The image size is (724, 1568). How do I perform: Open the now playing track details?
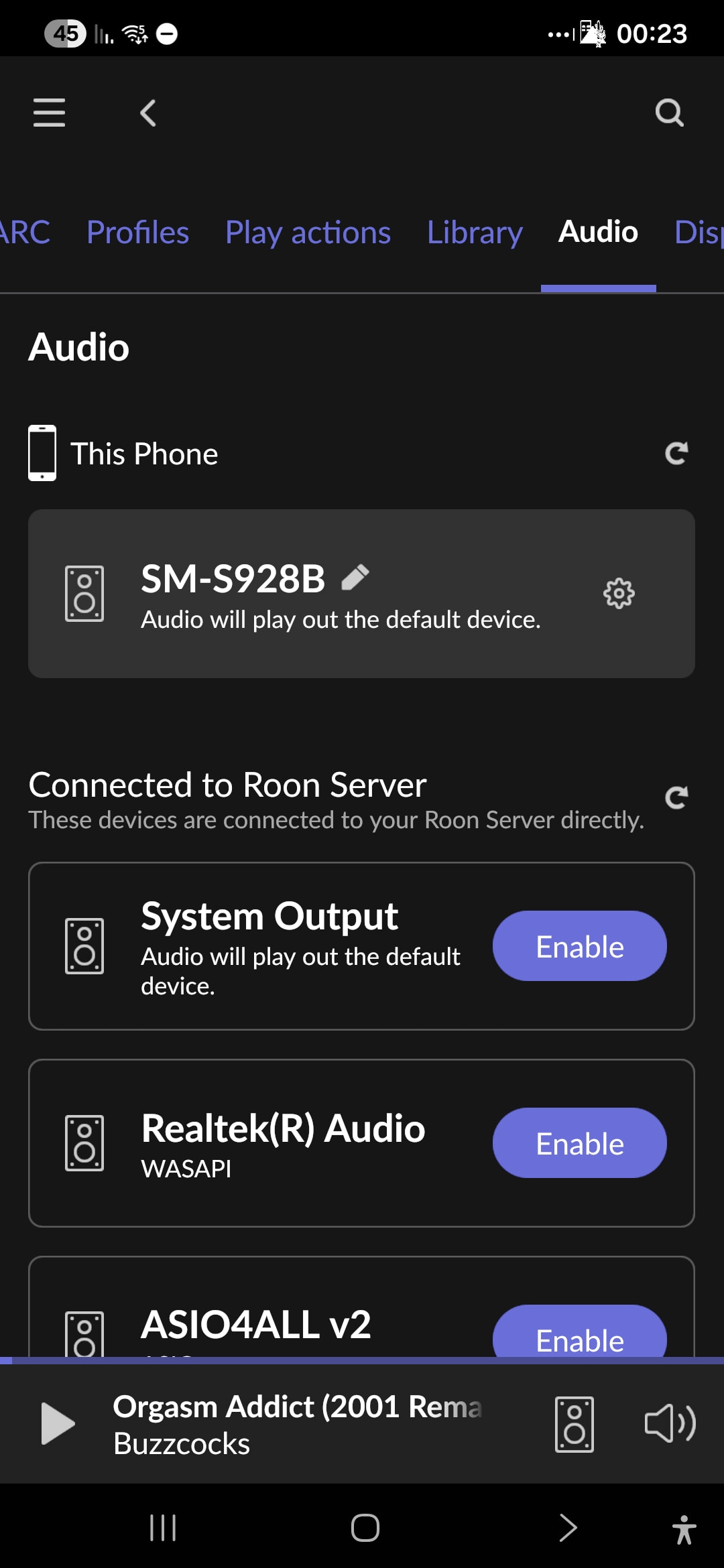297,1424
